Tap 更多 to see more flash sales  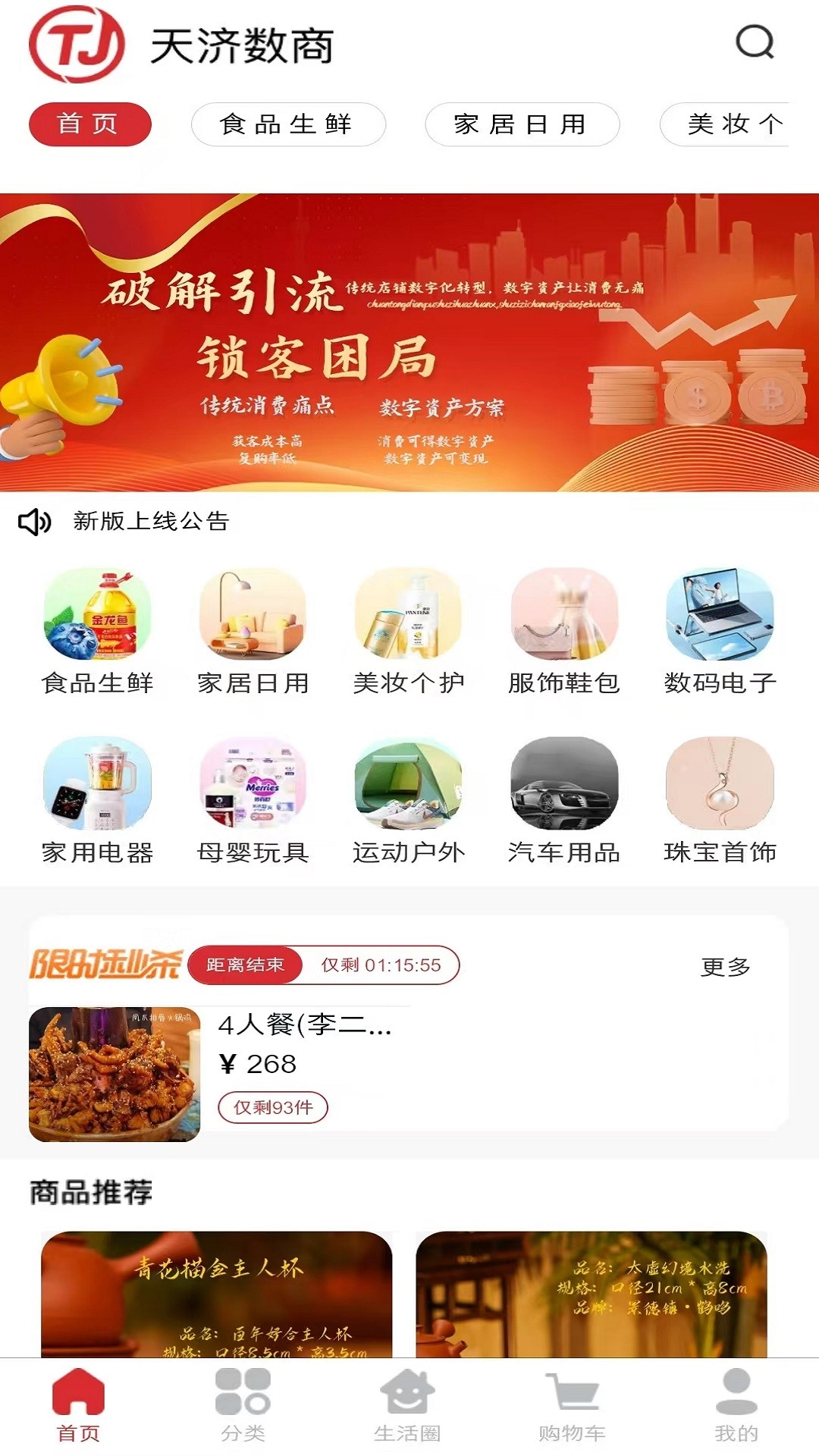tap(726, 965)
